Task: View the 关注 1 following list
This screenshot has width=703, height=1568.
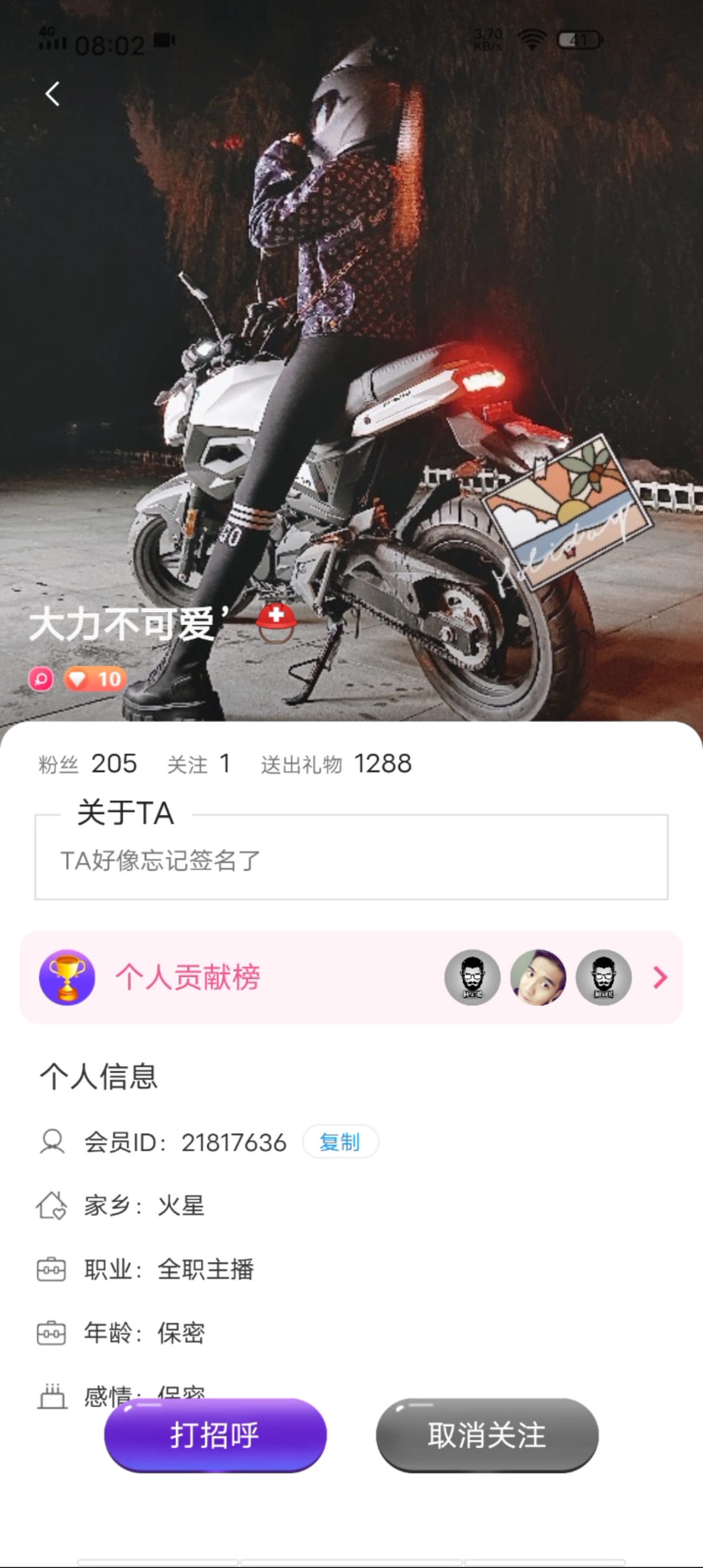Action: (199, 763)
